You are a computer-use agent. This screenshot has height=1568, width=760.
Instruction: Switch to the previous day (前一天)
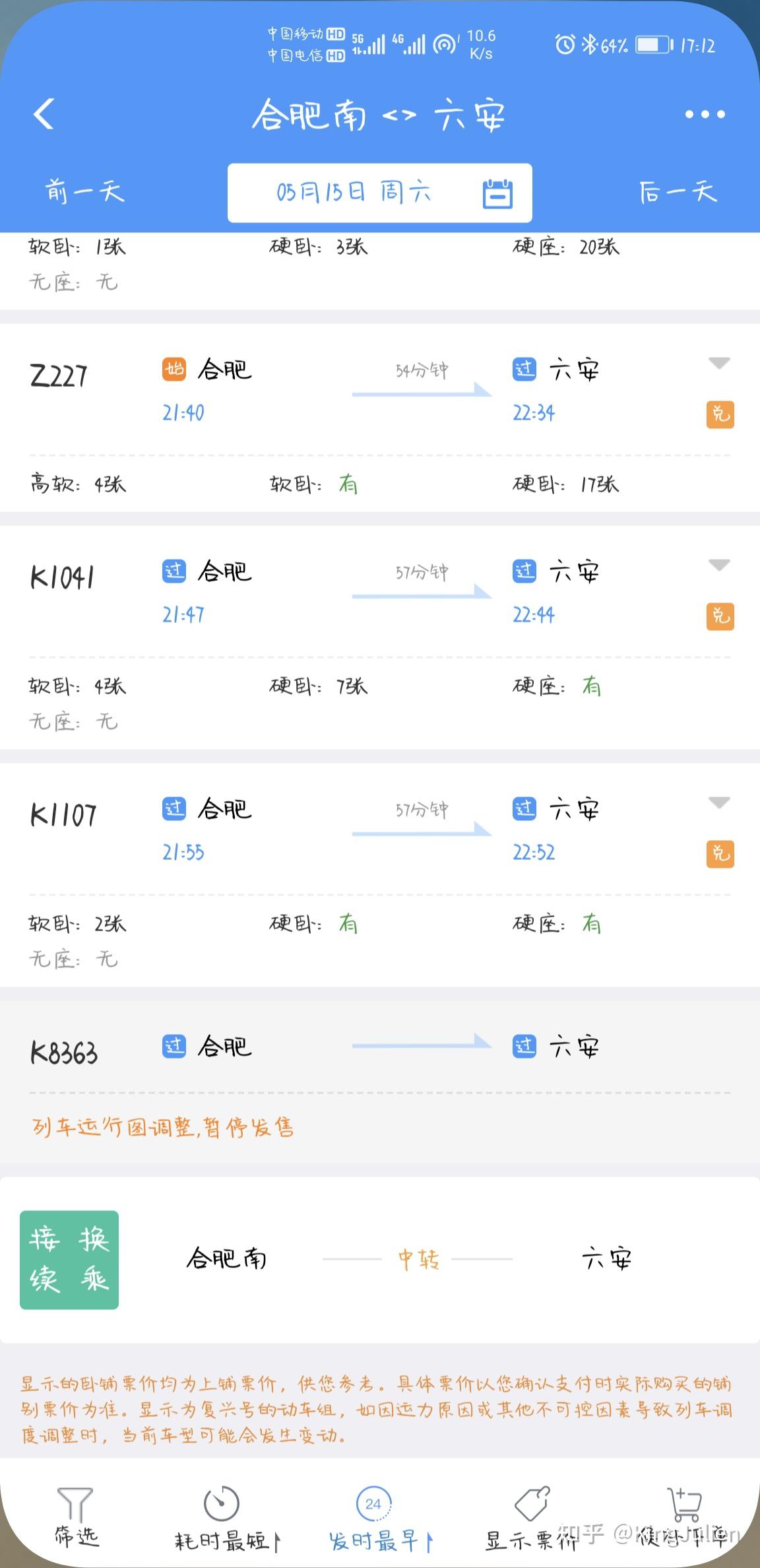click(84, 191)
